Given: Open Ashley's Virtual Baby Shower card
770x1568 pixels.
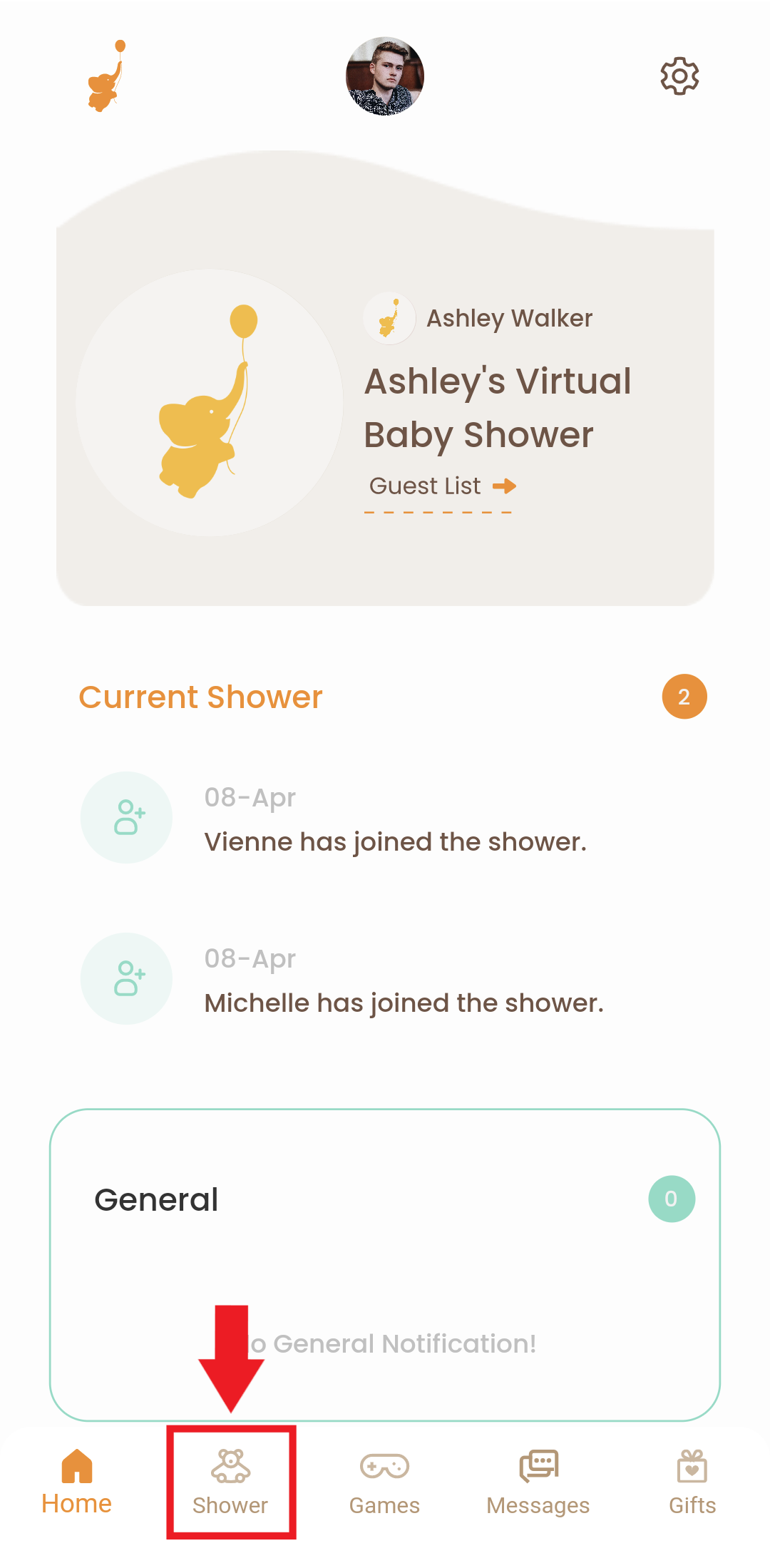Looking at the screenshot, I should (497, 408).
